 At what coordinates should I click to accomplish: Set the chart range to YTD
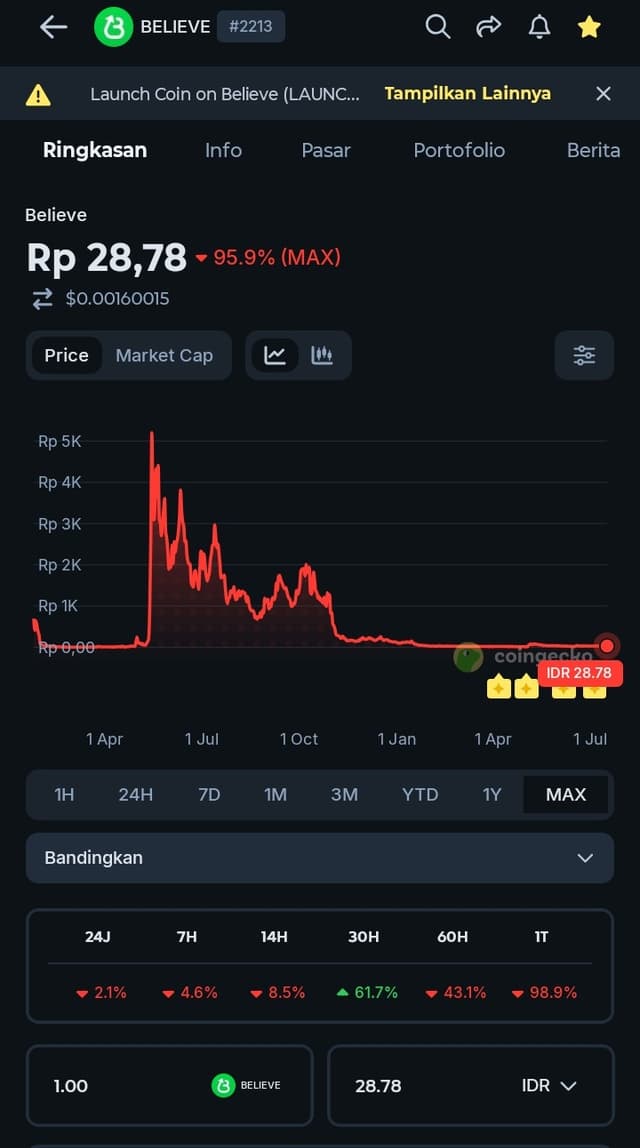point(420,794)
